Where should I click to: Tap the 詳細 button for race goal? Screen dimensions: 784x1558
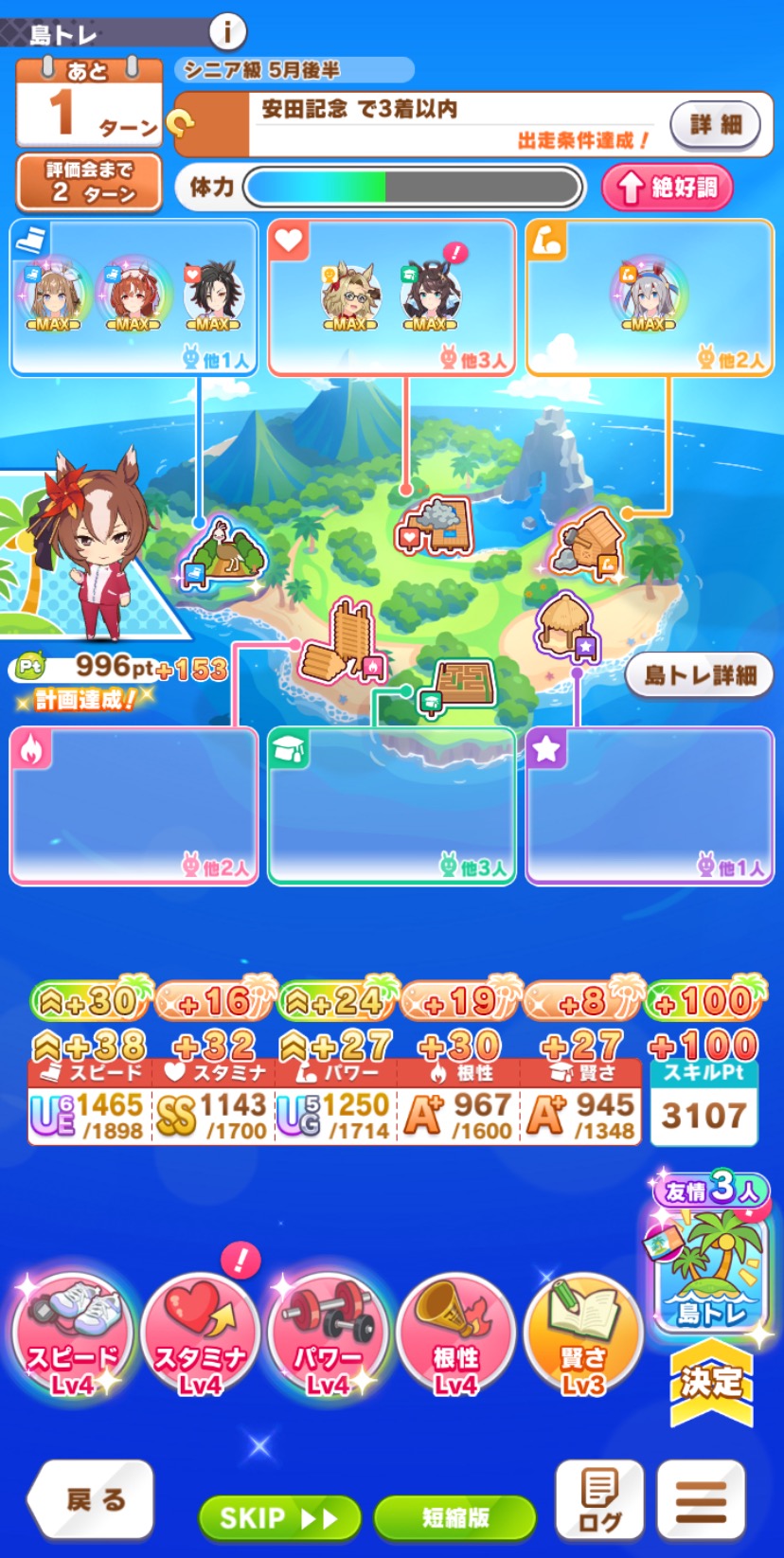[x=715, y=124]
